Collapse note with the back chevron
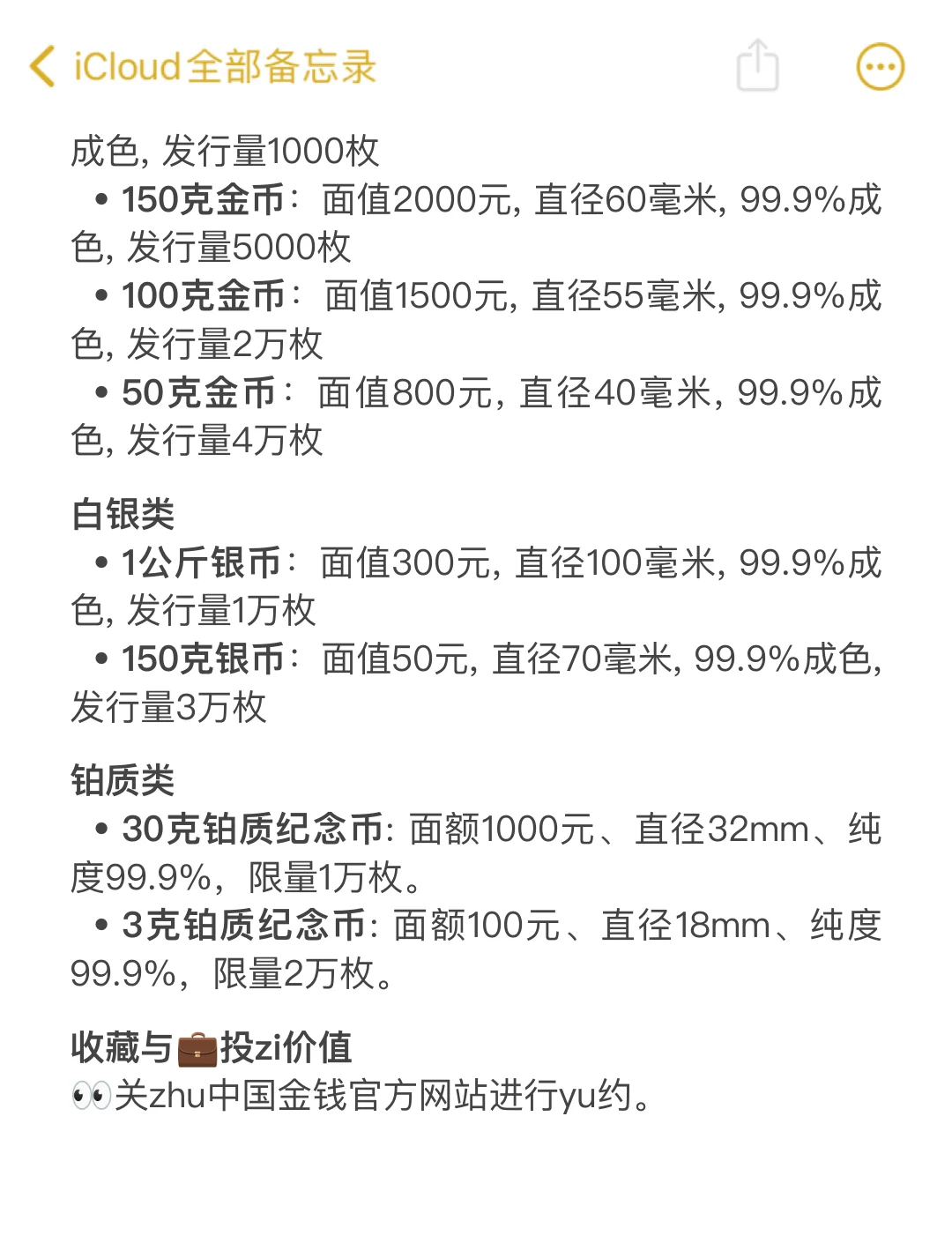952x1243 pixels. coord(42,66)
